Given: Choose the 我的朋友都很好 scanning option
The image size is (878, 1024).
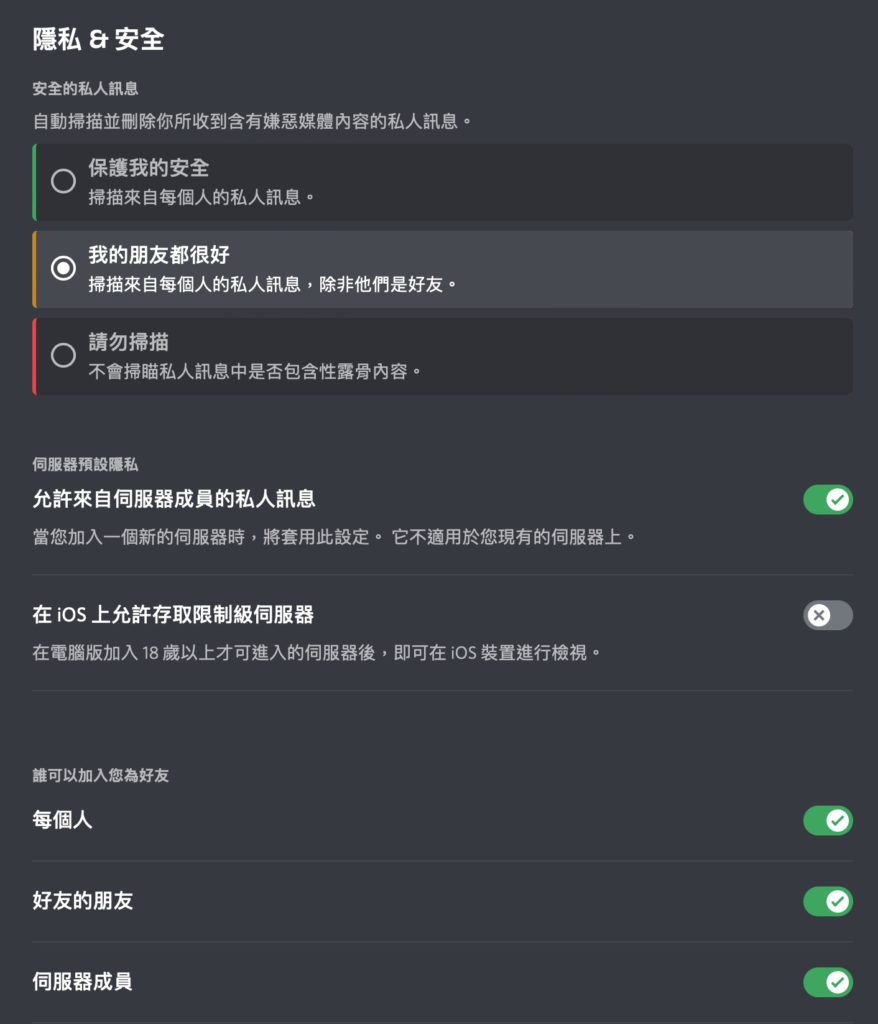Looking at the screenshot, I should pos(63,268).
